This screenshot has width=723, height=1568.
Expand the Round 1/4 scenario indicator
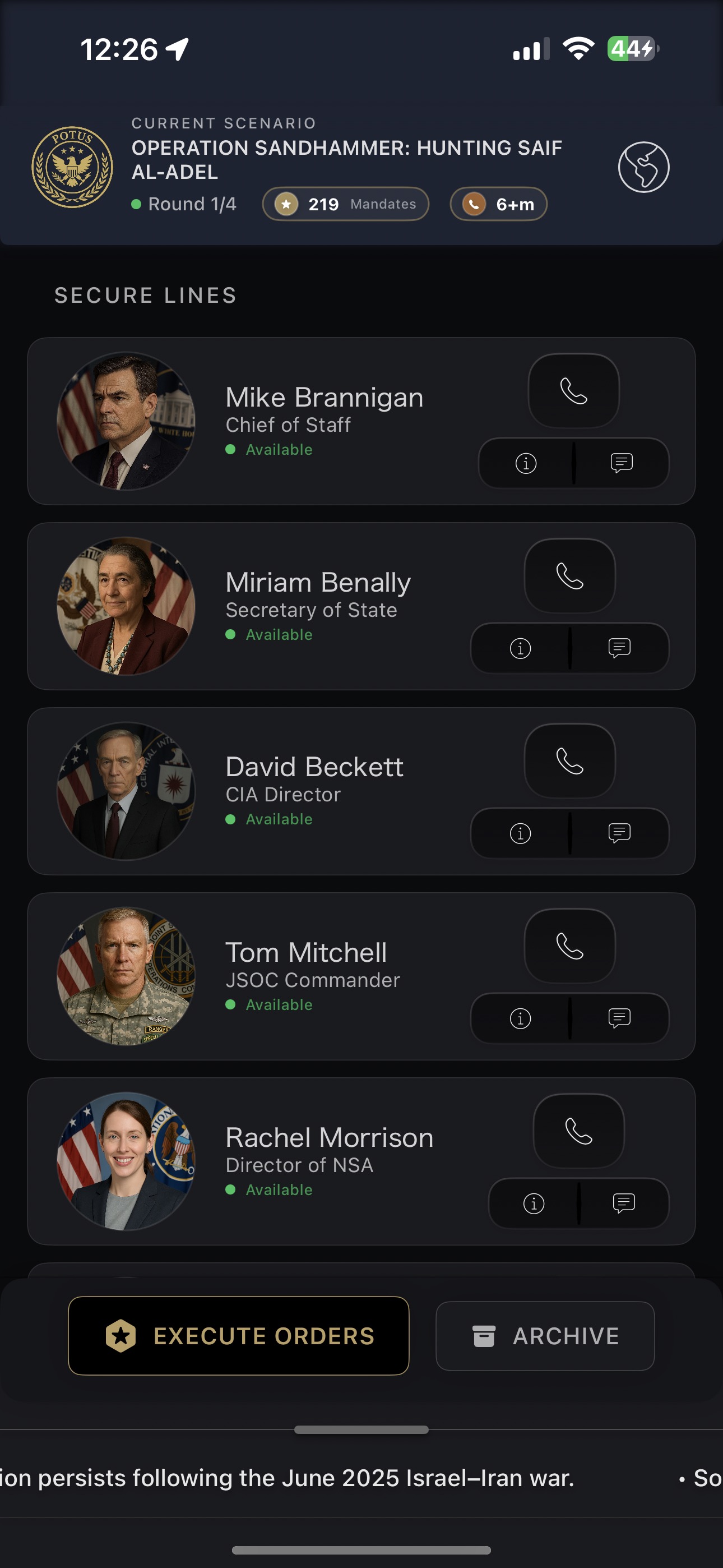pyautogui.click(x=185, y=204)
